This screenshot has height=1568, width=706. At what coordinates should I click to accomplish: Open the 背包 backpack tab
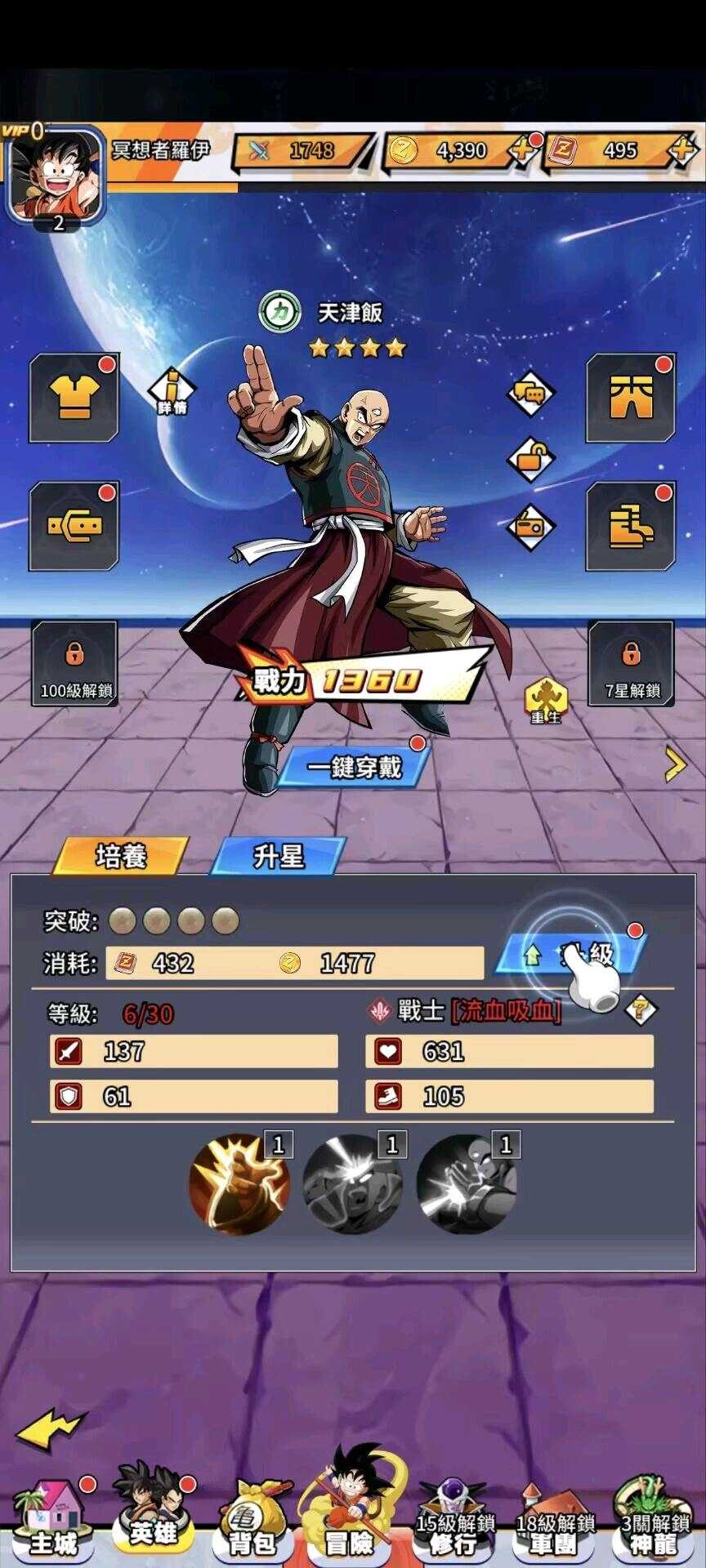point(252,1524)
